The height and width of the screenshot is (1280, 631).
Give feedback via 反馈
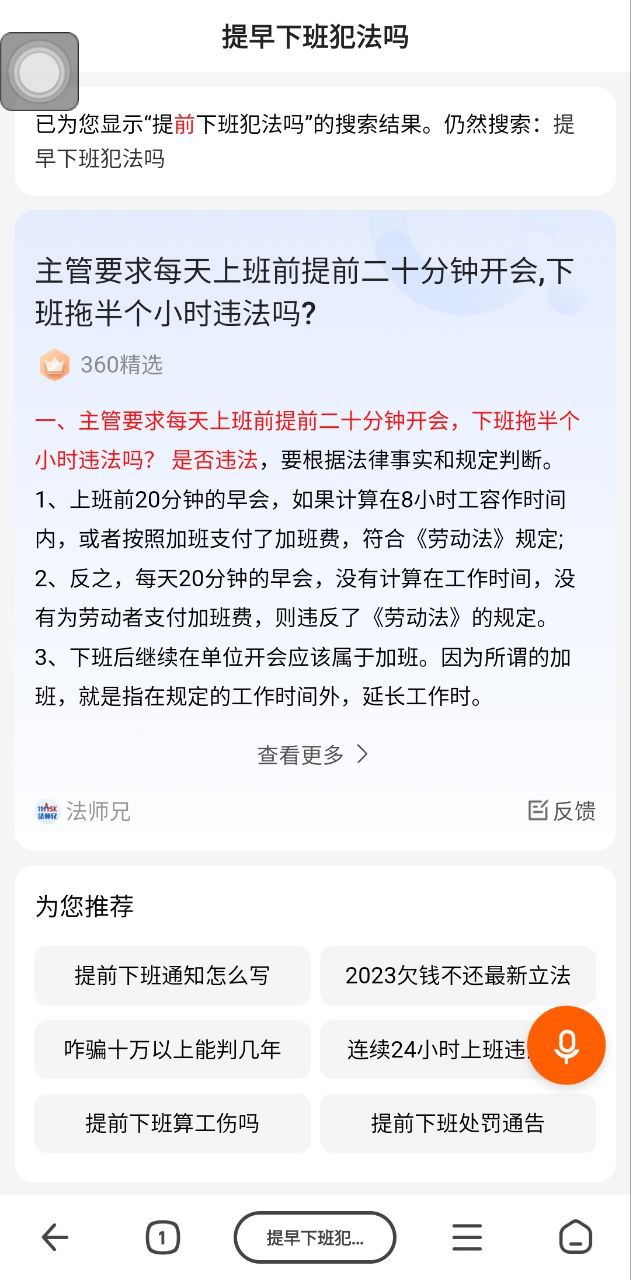point(562,811)
